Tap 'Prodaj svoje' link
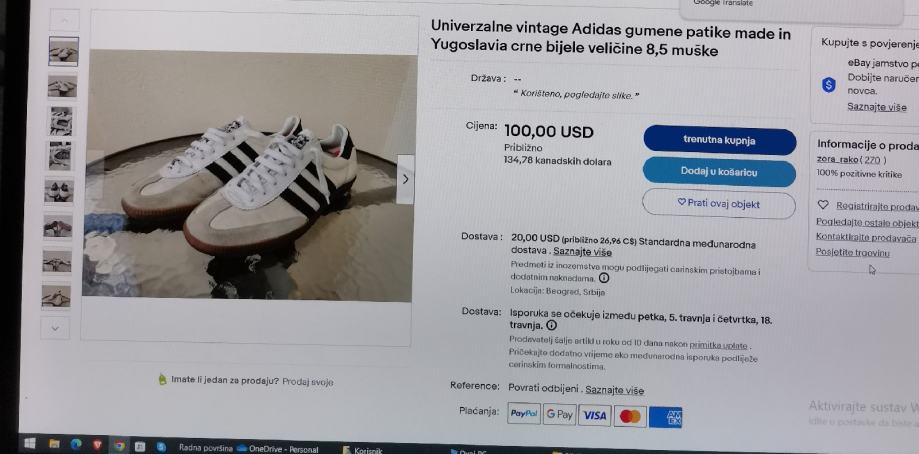Screen dimensions: 919x454 pyautogui.click(x=307, y=381)
